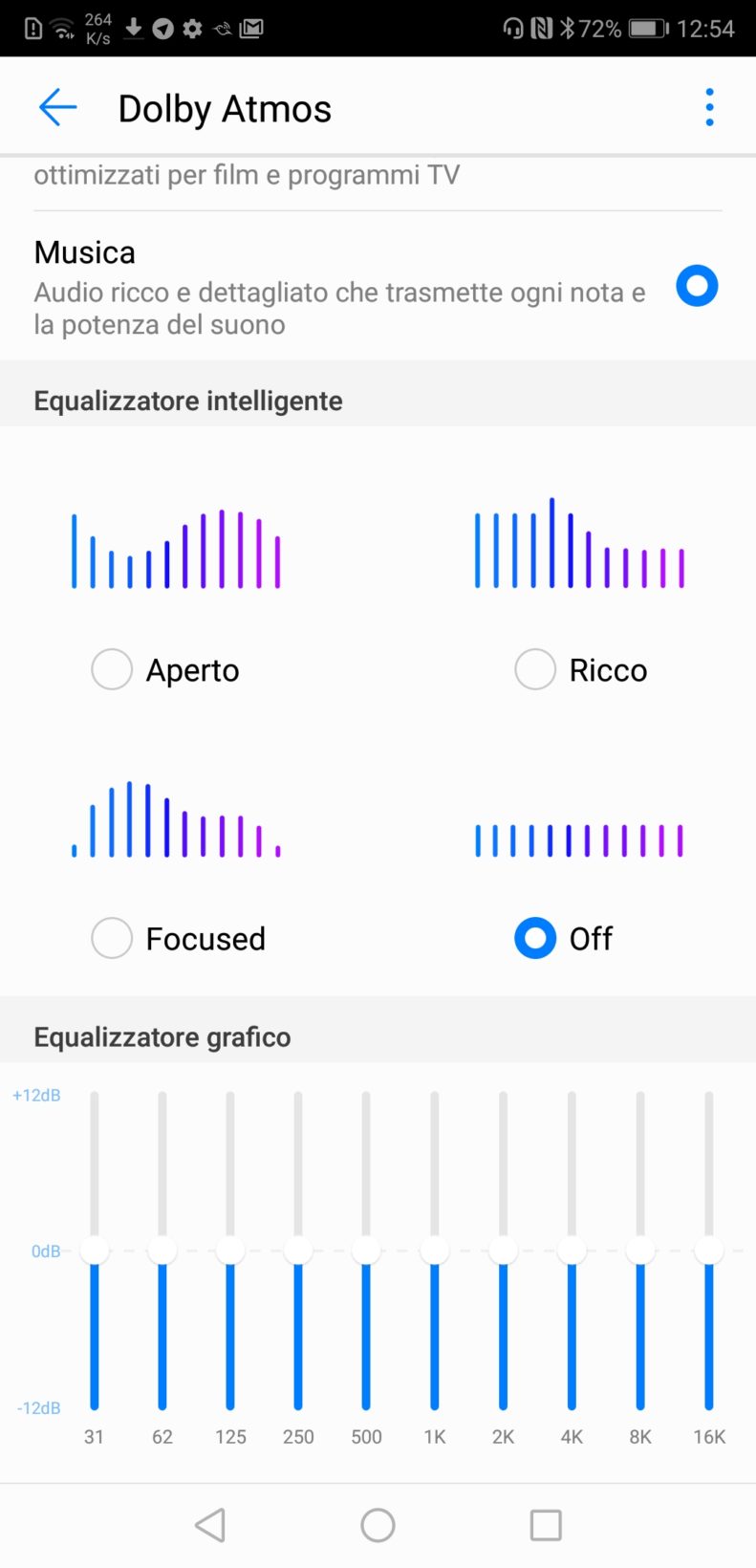Screen dimensions: 756x1568
Task: Adjust the 500 Hz band slider
Action: 366,1250
